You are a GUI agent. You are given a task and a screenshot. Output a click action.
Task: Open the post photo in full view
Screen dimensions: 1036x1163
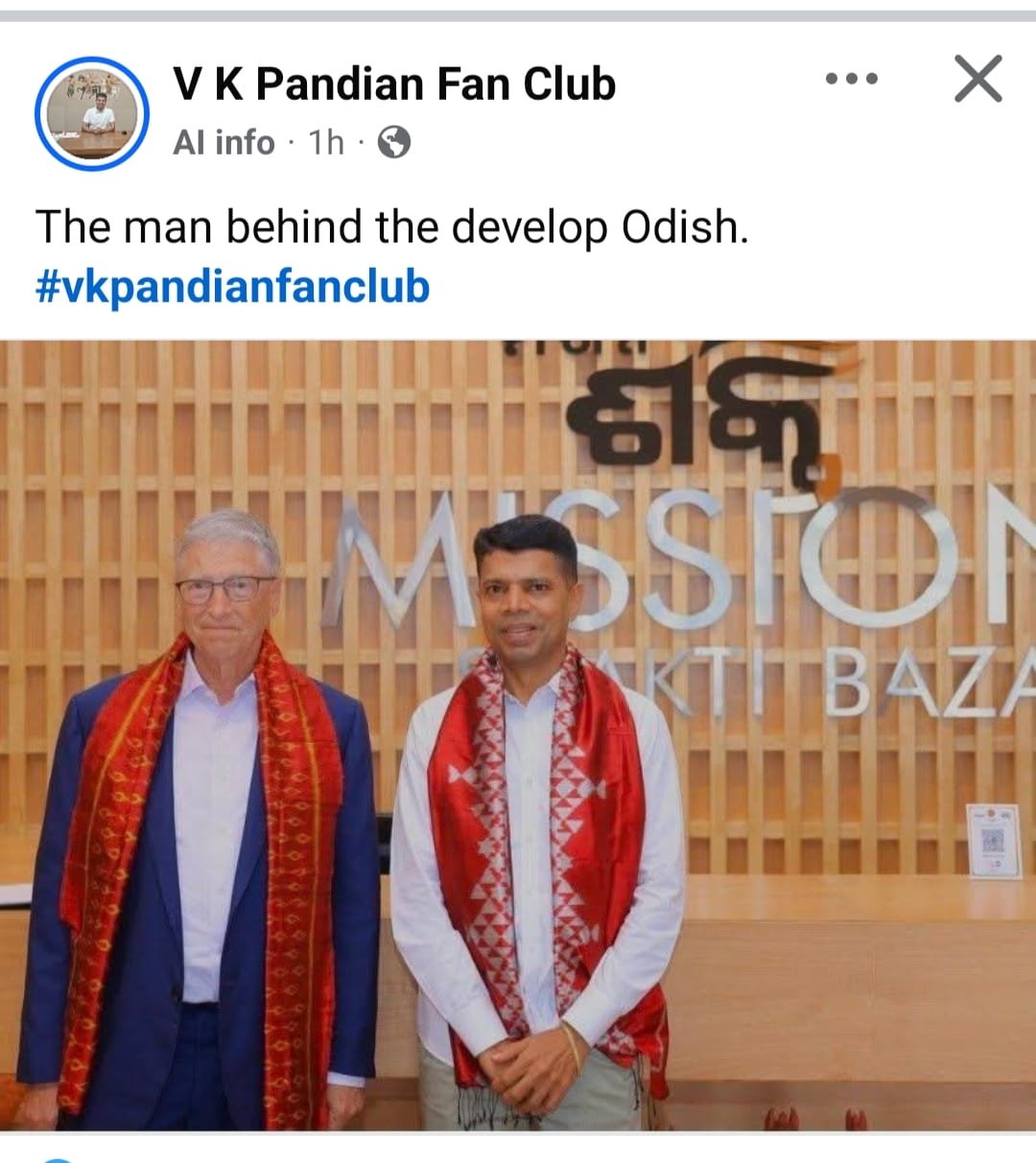point(518,734)
